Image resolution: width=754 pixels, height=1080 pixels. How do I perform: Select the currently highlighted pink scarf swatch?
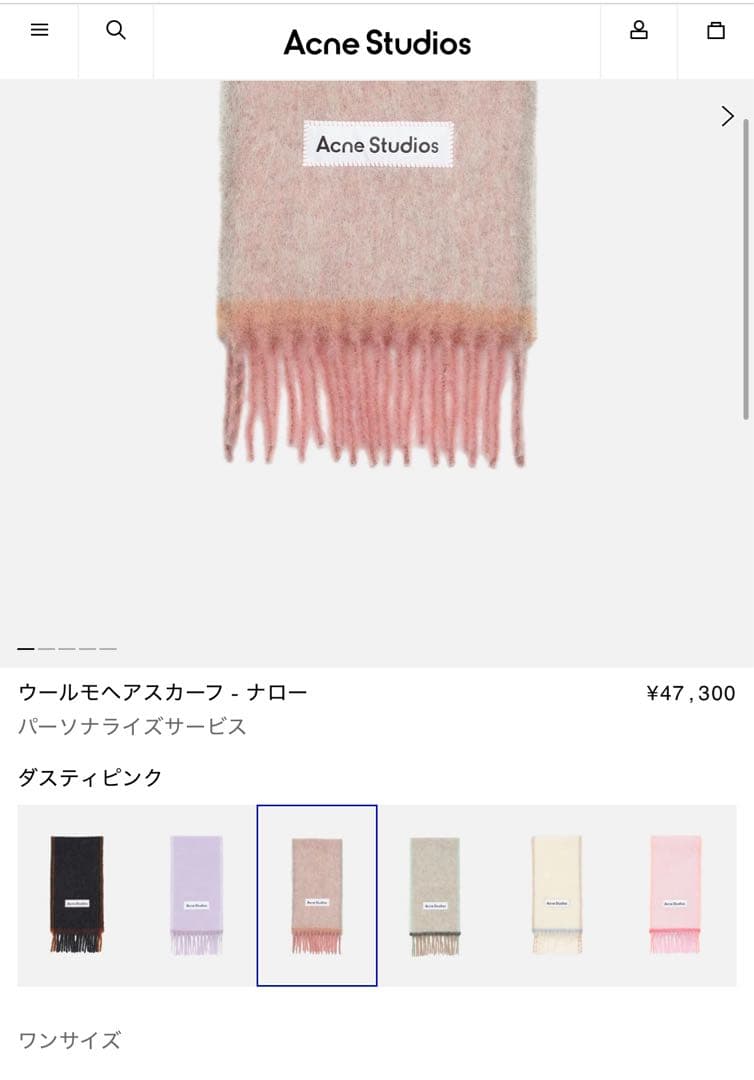[x=316, y=893]
